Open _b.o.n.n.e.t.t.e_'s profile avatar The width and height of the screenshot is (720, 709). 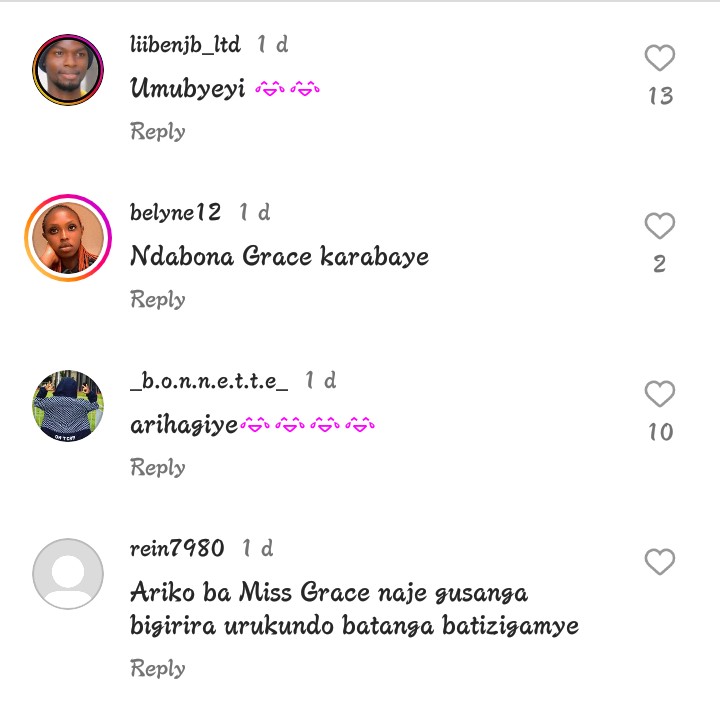coord(68,406)
